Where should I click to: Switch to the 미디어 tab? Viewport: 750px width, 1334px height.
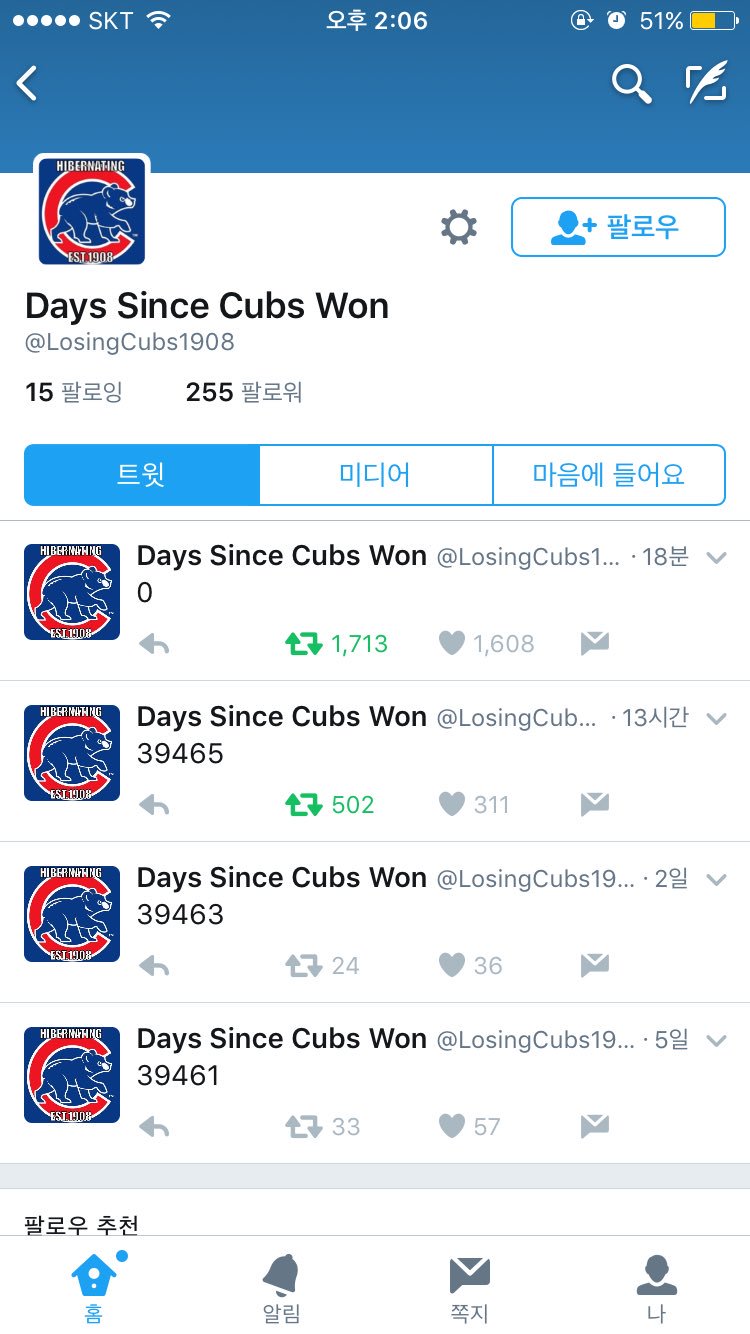[375, 475]
